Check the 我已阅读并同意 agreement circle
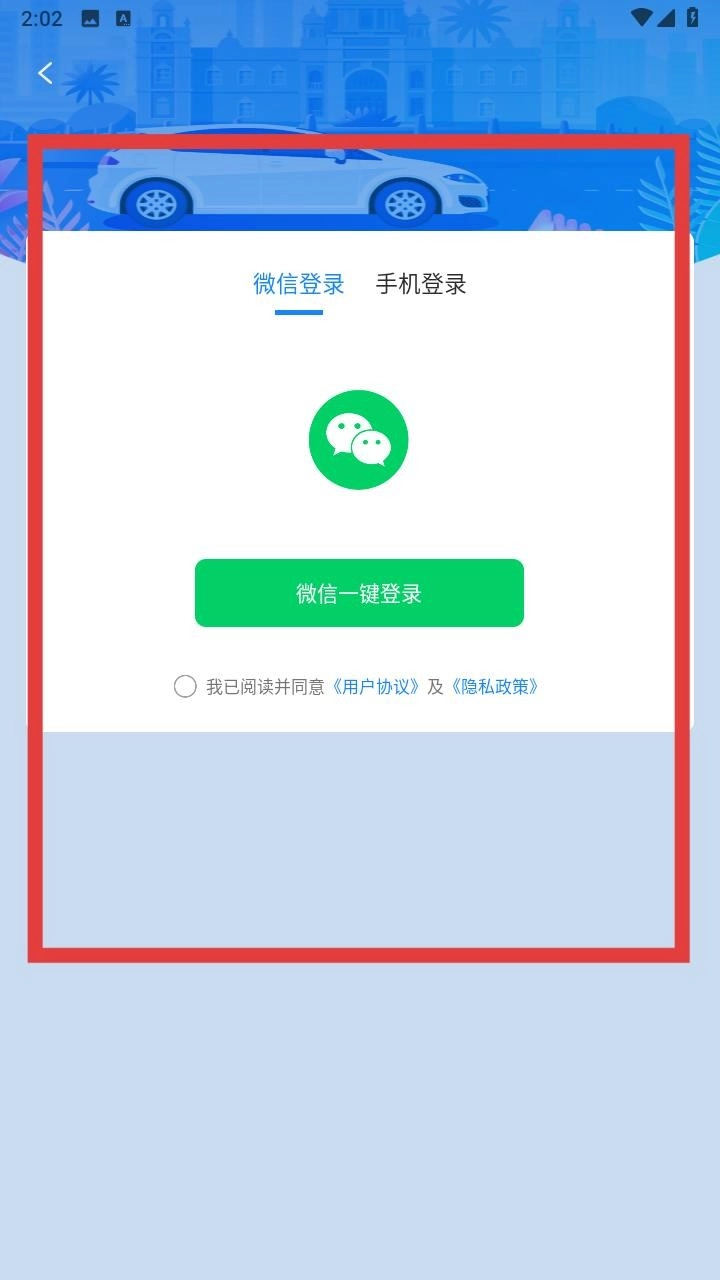The image size is (720, 1280). (x=185, y=686)
